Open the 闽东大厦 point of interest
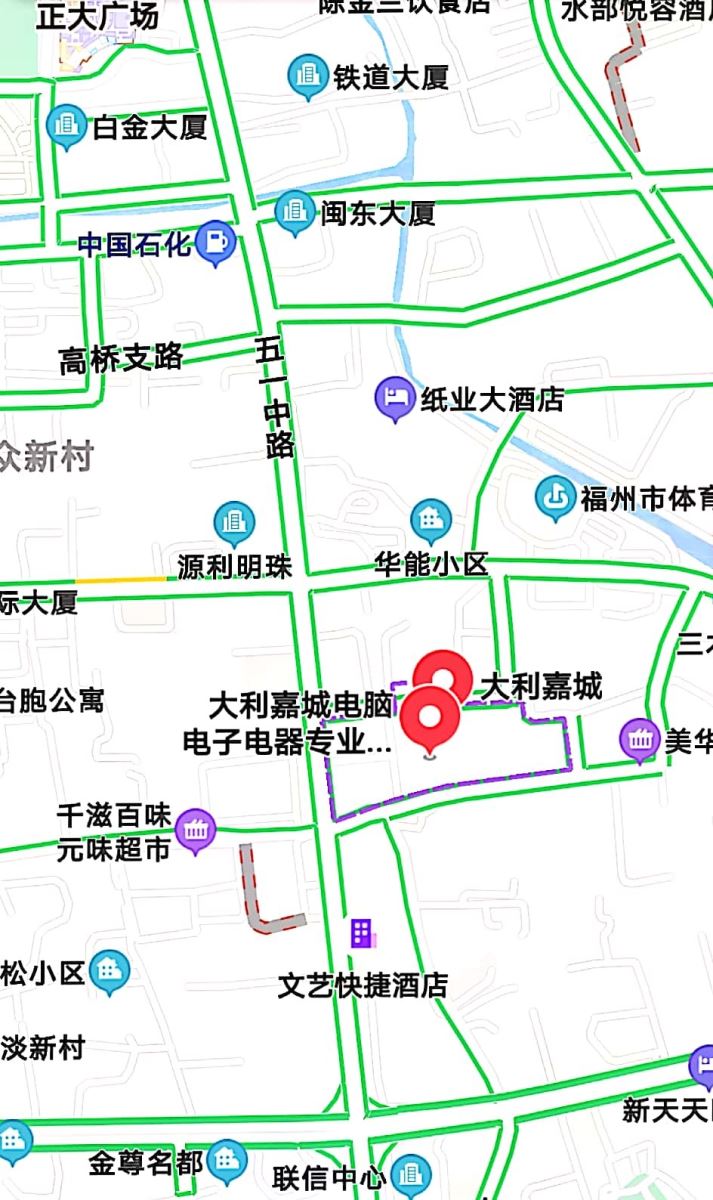Image resolution: width=713 pixels, height=1200 pixels. [x=295, y=213]
